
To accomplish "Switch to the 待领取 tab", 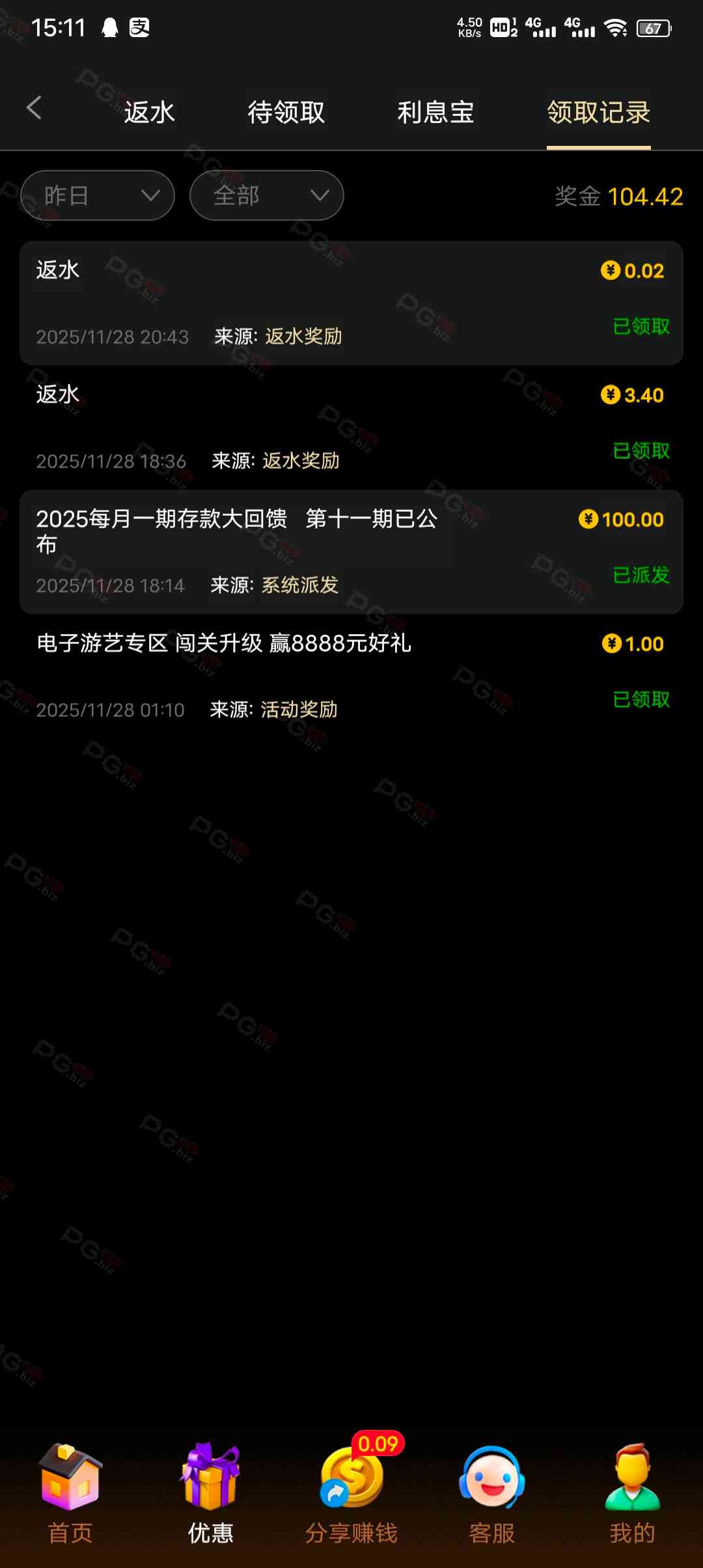I will pyautogui.click(x=286, y=112).
